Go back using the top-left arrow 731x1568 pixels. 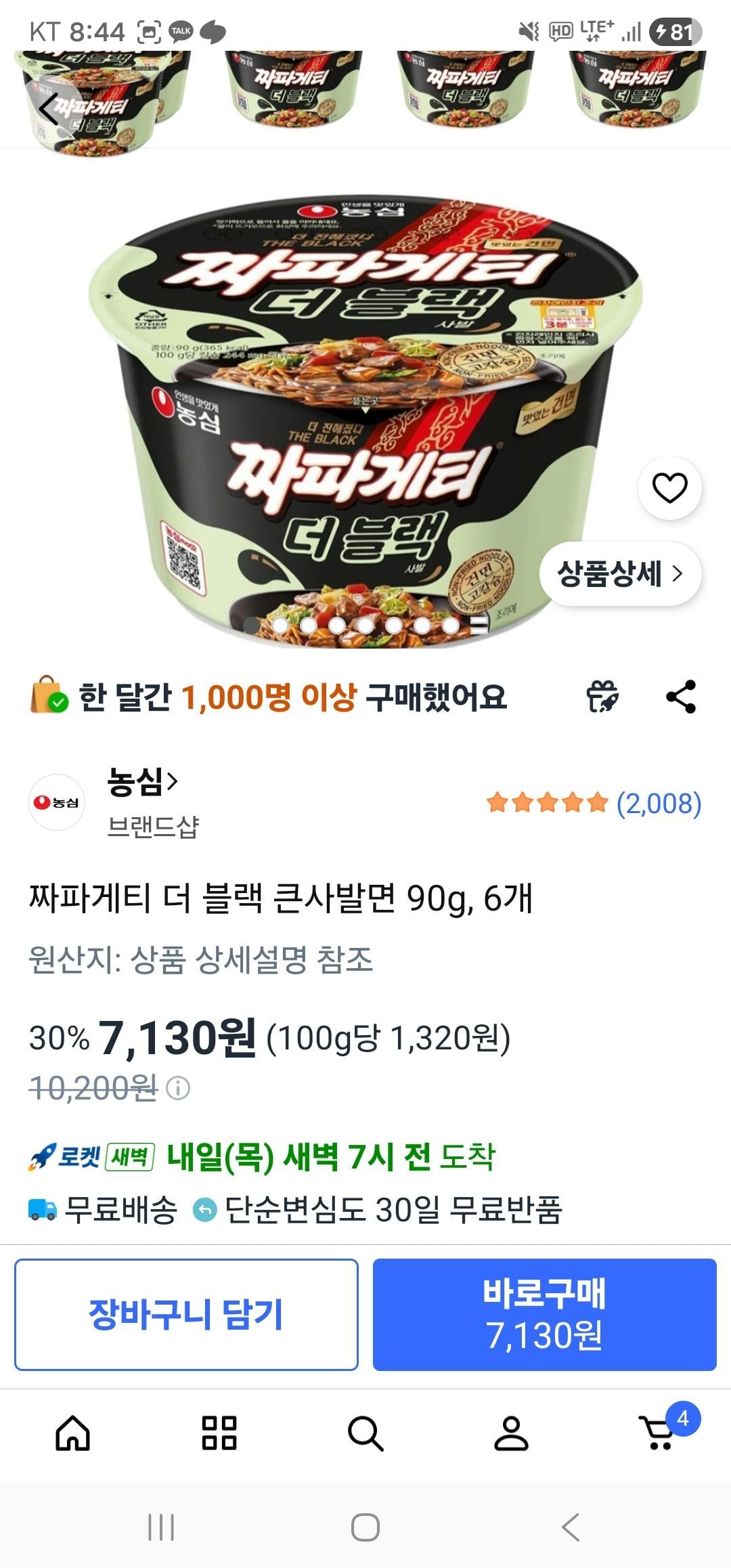(x=49, y=109)
